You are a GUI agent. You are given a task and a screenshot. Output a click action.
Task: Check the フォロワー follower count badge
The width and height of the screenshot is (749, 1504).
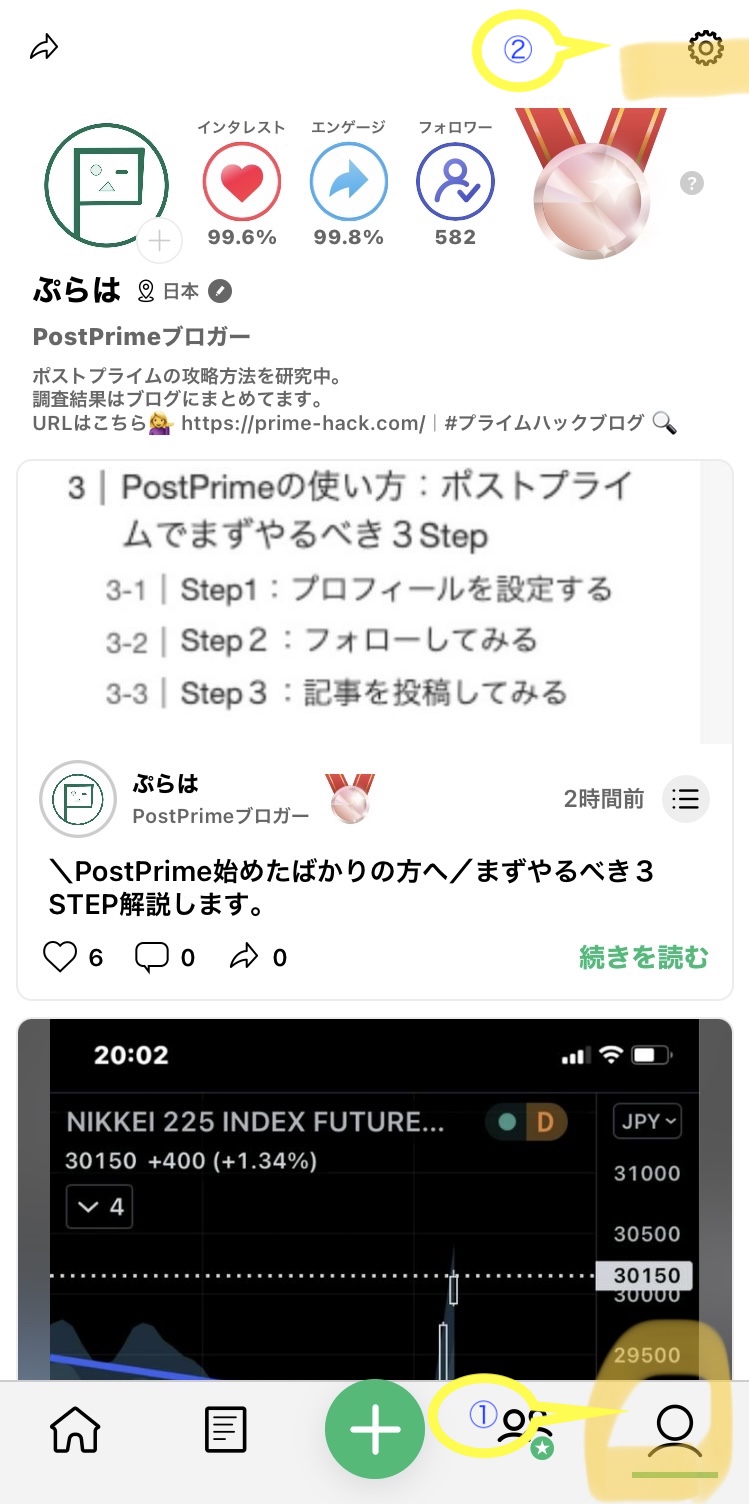tap(455, 183)
